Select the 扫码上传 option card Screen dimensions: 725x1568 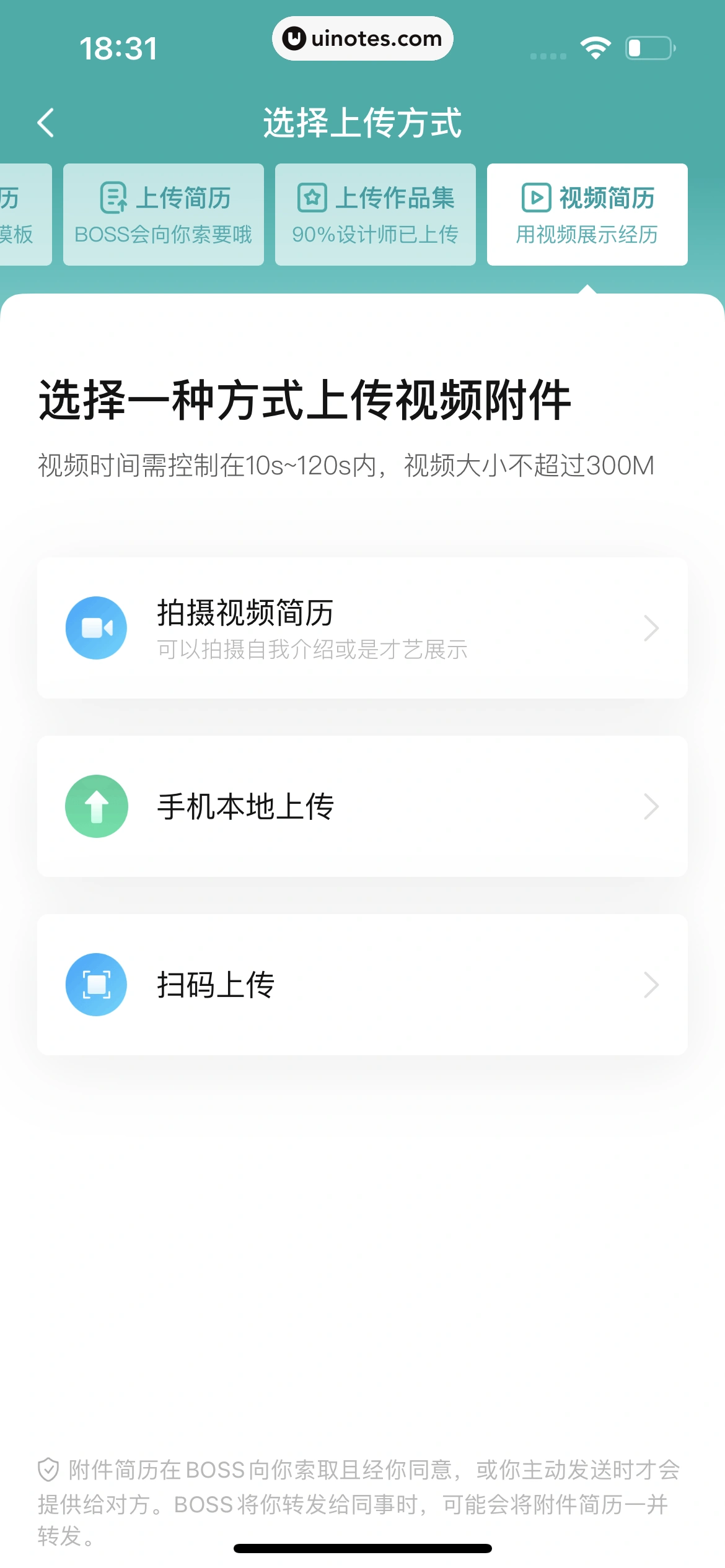(362, 984)
